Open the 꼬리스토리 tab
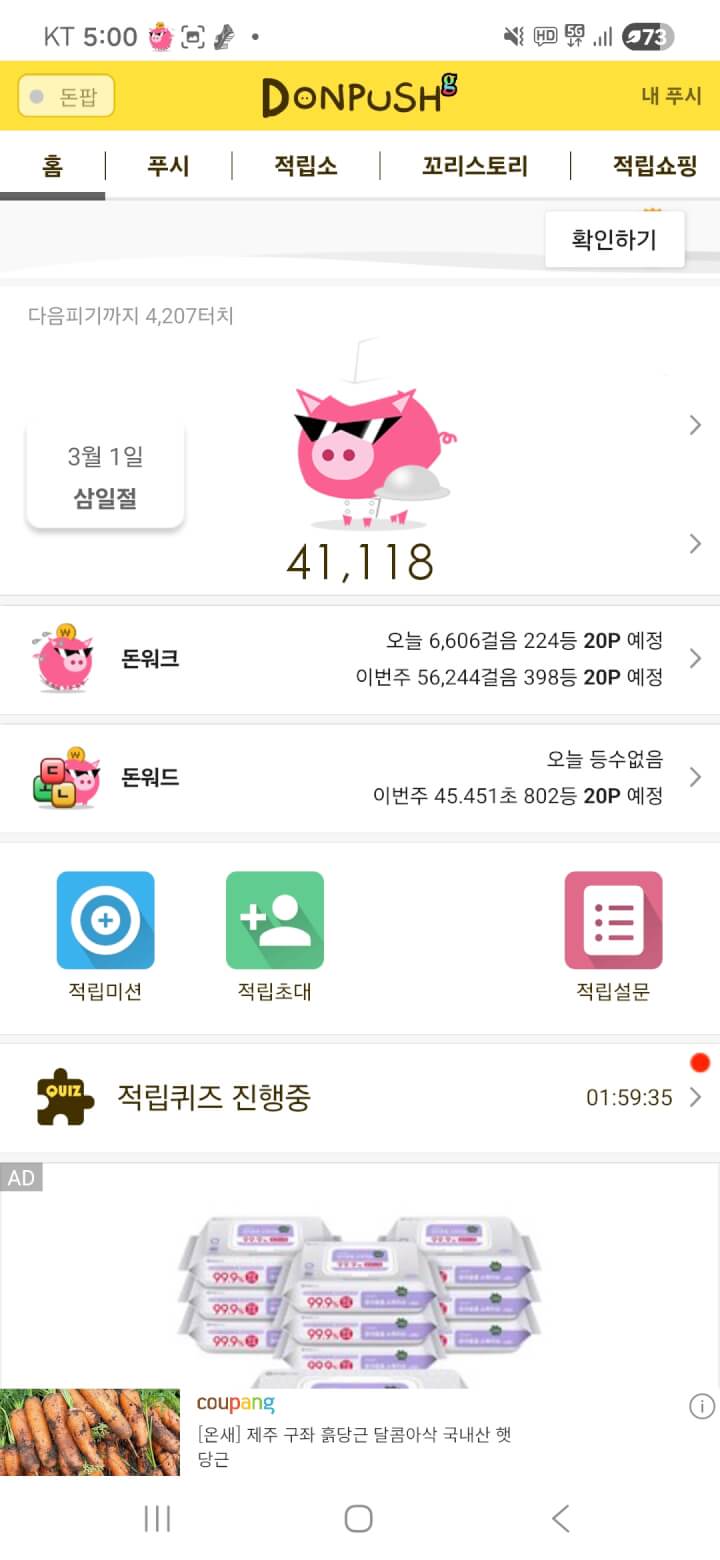The image size is (720, 1560). 474,166
